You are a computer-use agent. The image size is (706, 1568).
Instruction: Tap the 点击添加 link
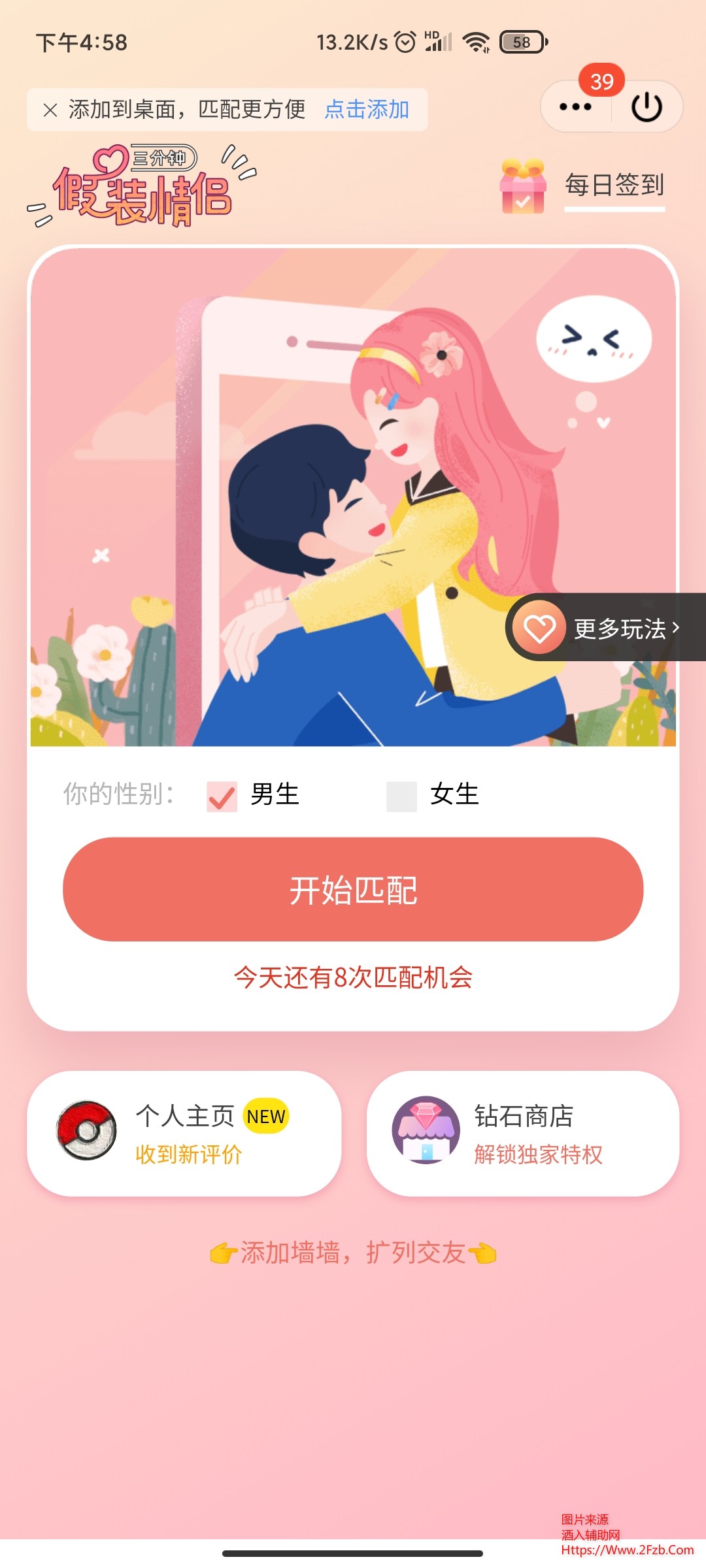point(367,109)
